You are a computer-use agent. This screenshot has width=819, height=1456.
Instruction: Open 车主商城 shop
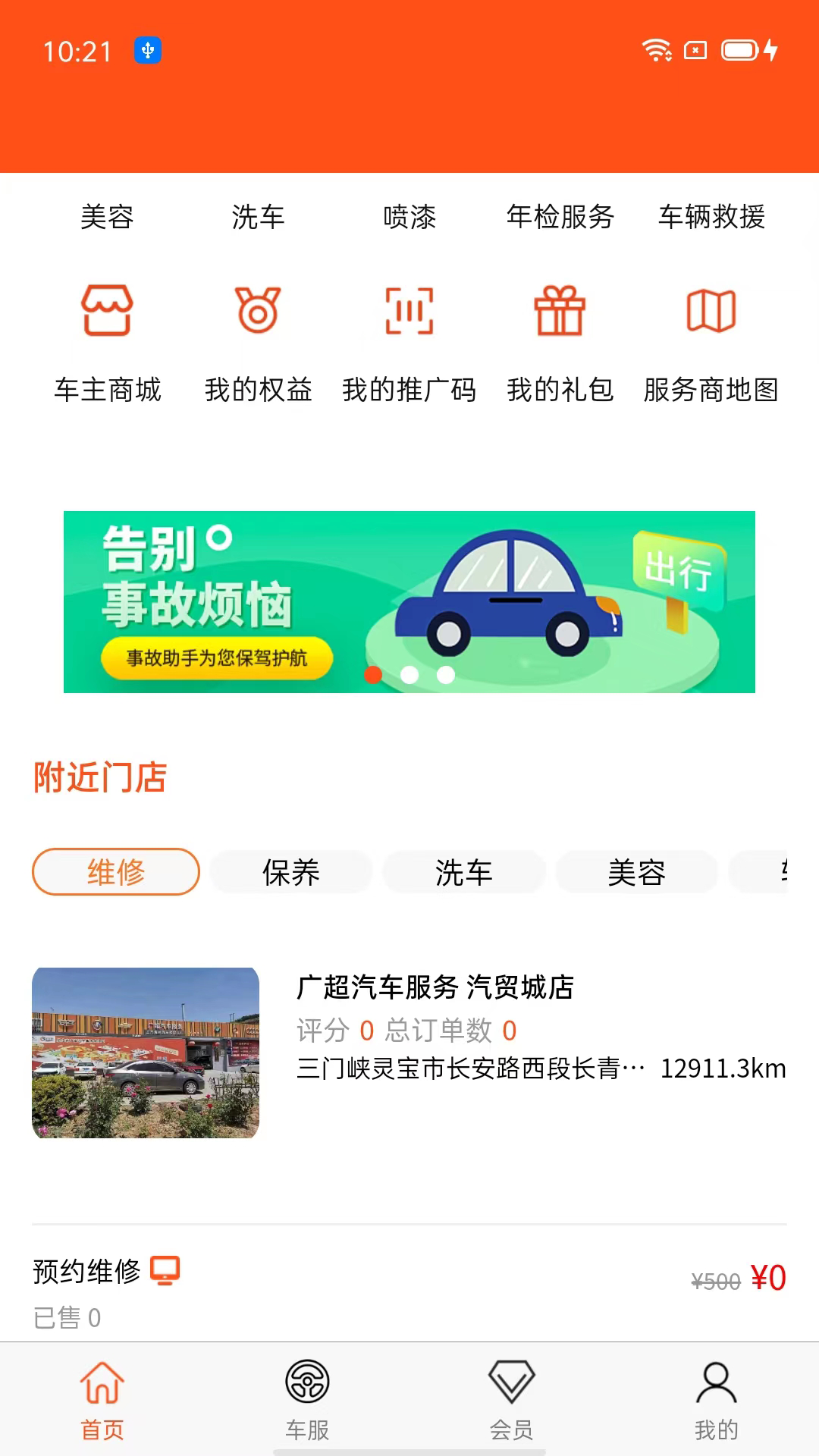point(107,341)
